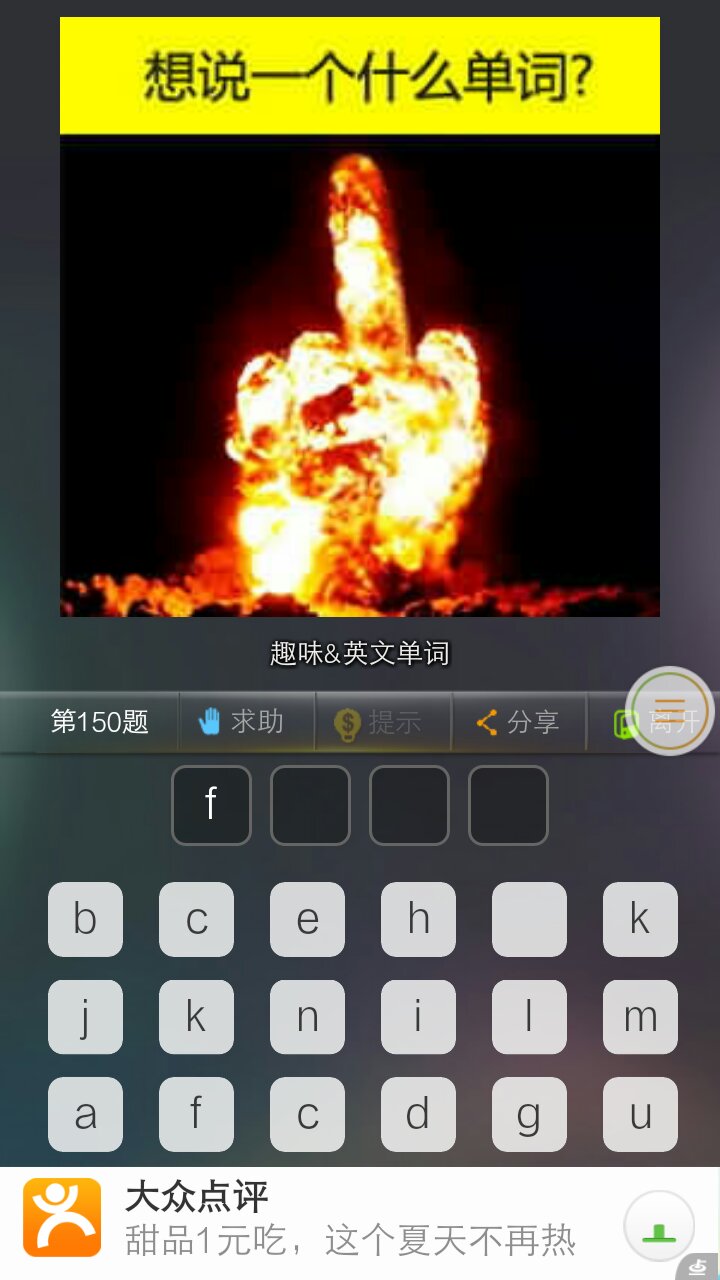The width and height of the screenshot is (720, 1280).
Task: Open the floating round menu button
Action: click(670, 711)
